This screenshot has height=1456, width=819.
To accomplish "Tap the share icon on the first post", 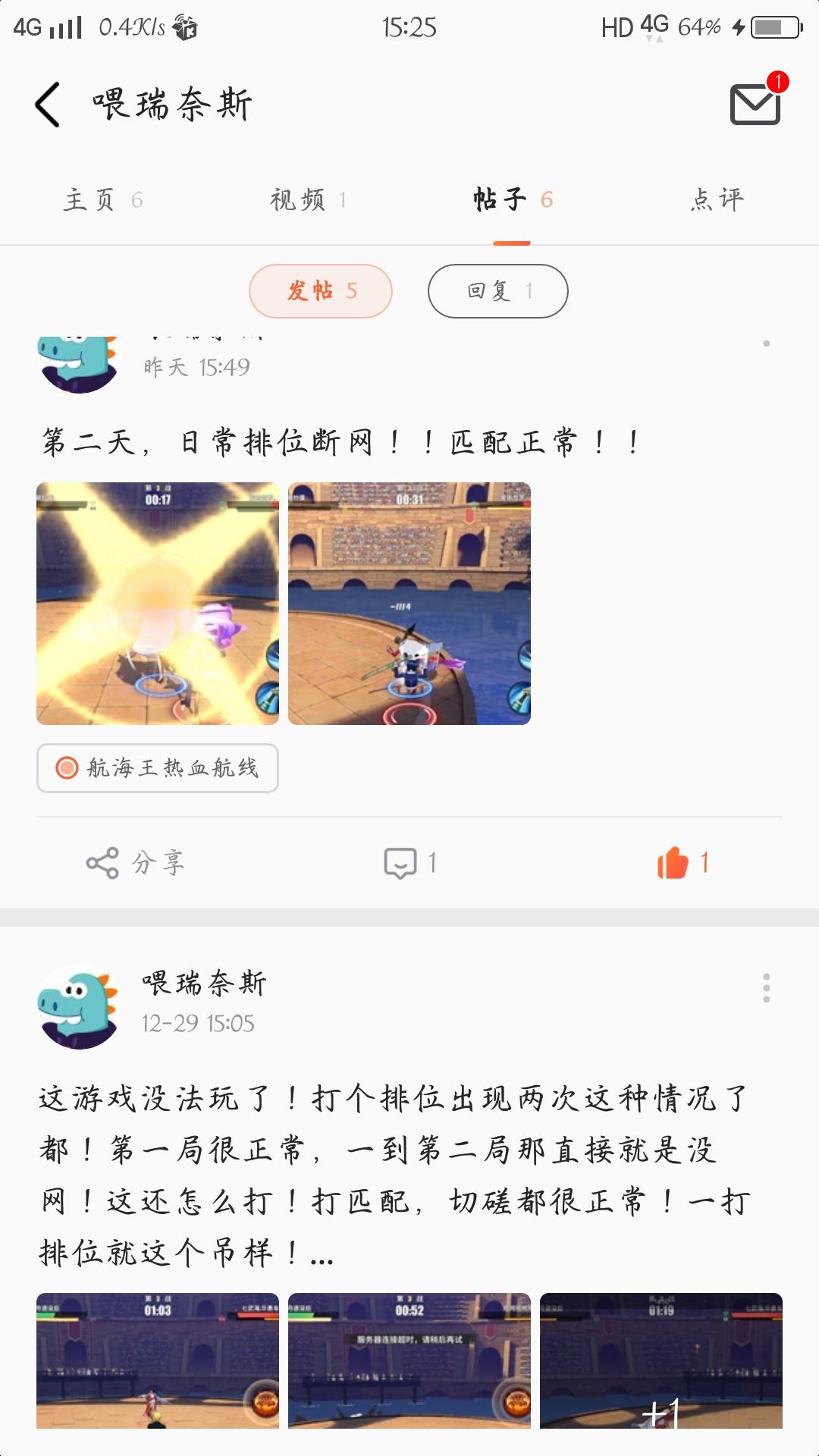I will (x=102, y=861).
